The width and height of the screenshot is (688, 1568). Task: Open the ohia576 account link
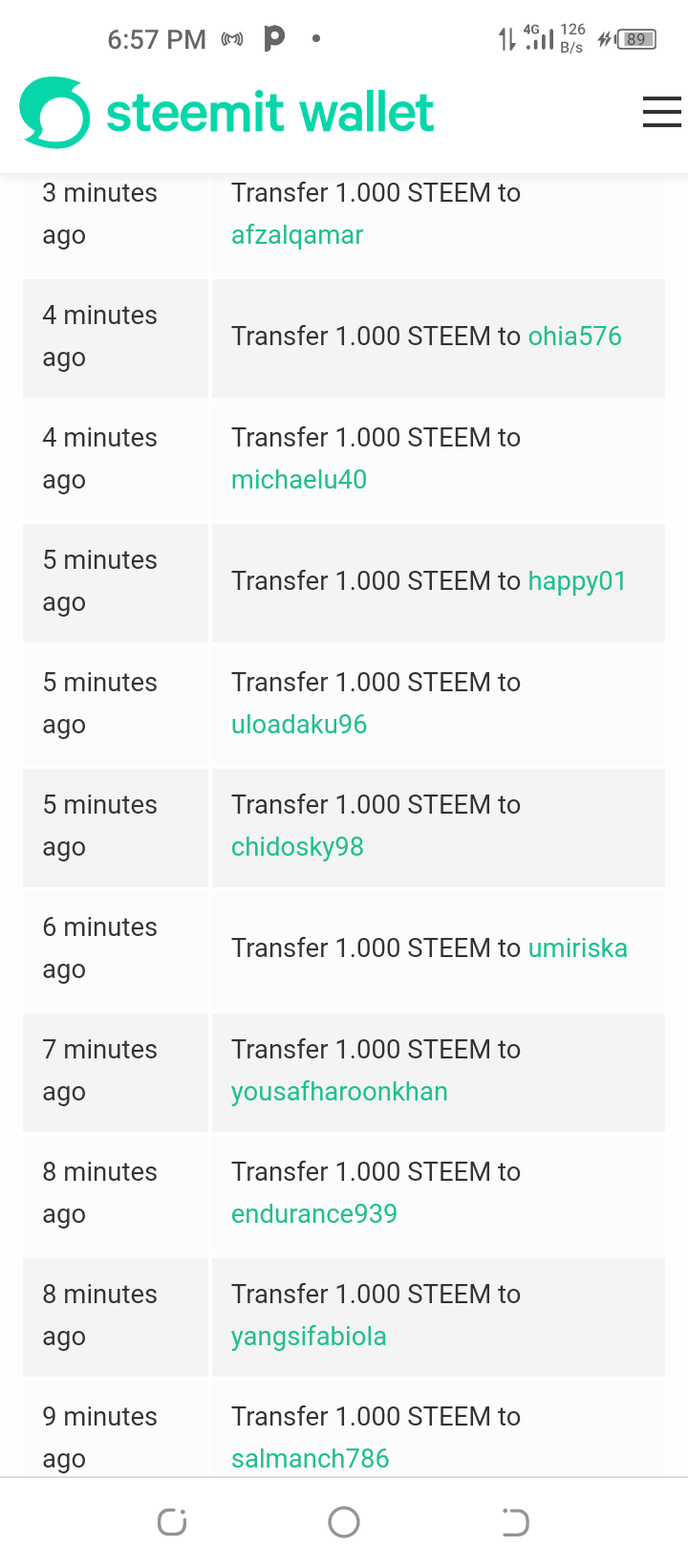tap(574, 337)
